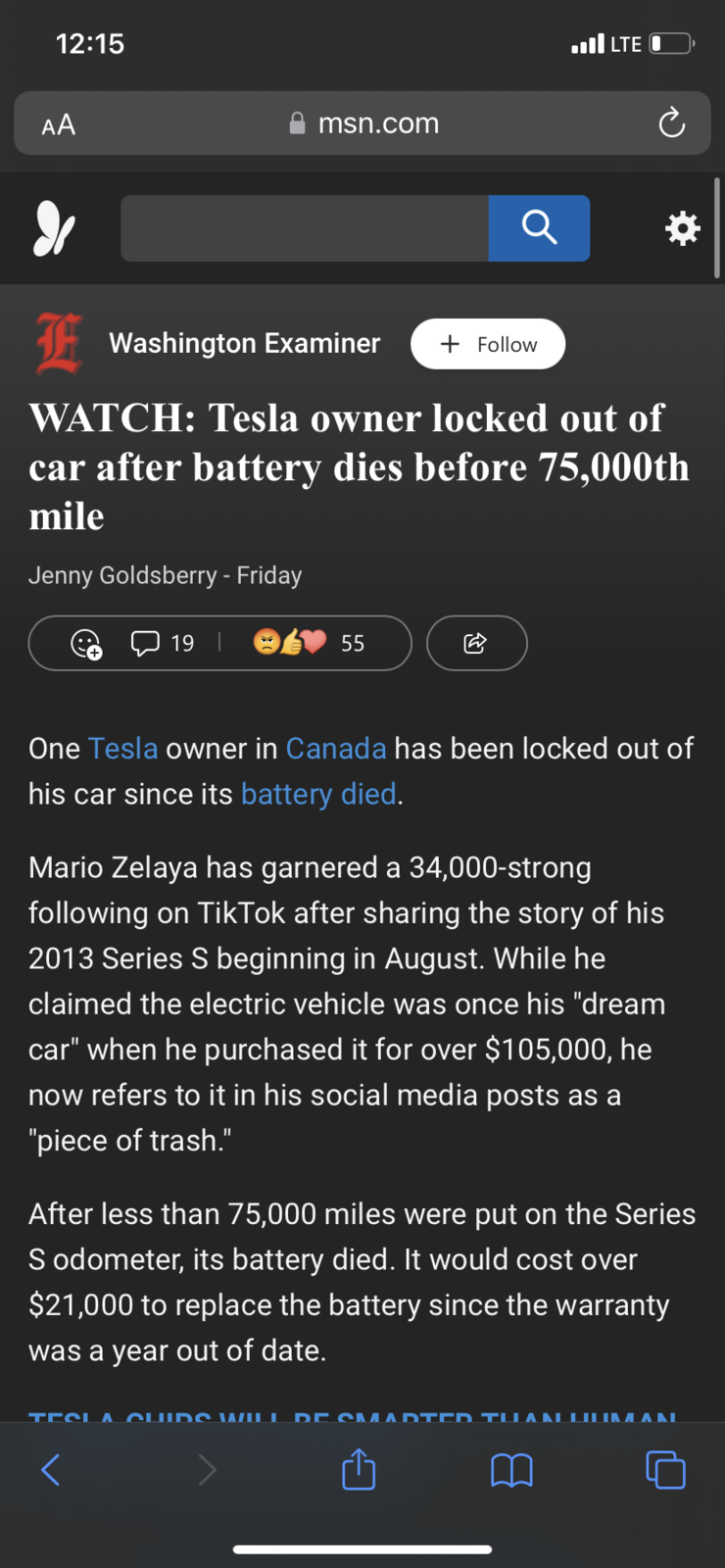The height and width of the screenshot is (1568, 725).
Task: Tap the msn.com address bar
Action: (x=363, y=123)
